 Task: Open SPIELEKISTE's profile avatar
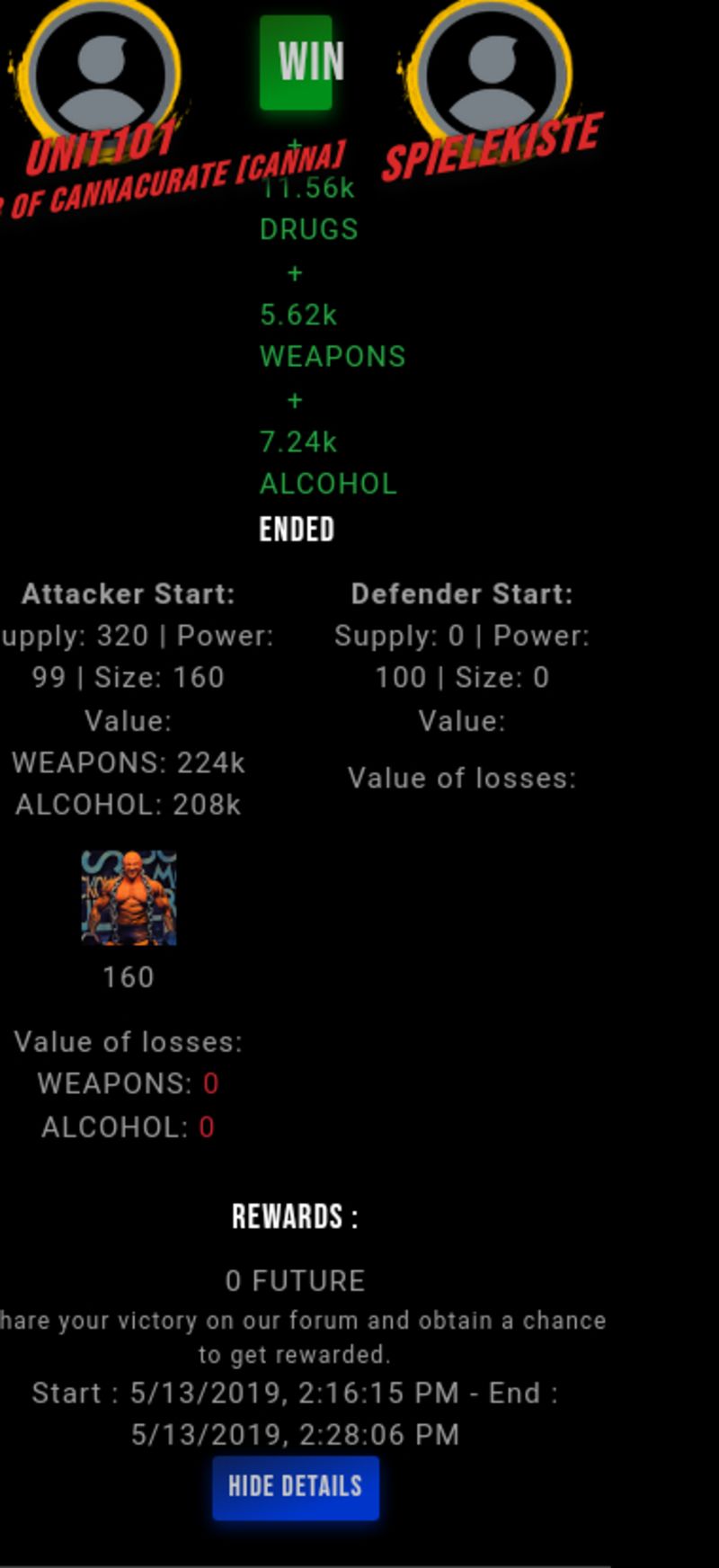pos(493,70)
